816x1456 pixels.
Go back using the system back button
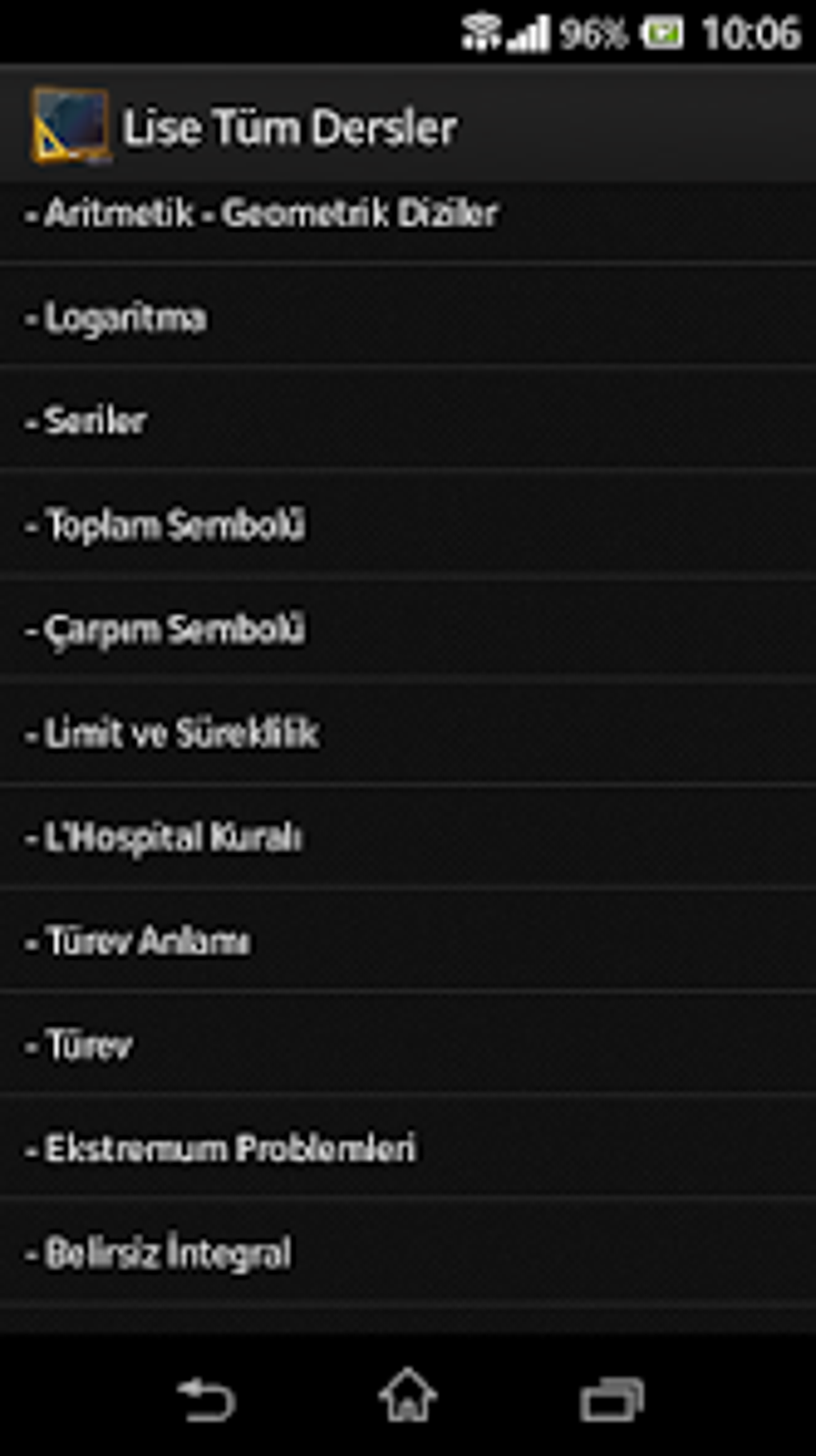206,1399
